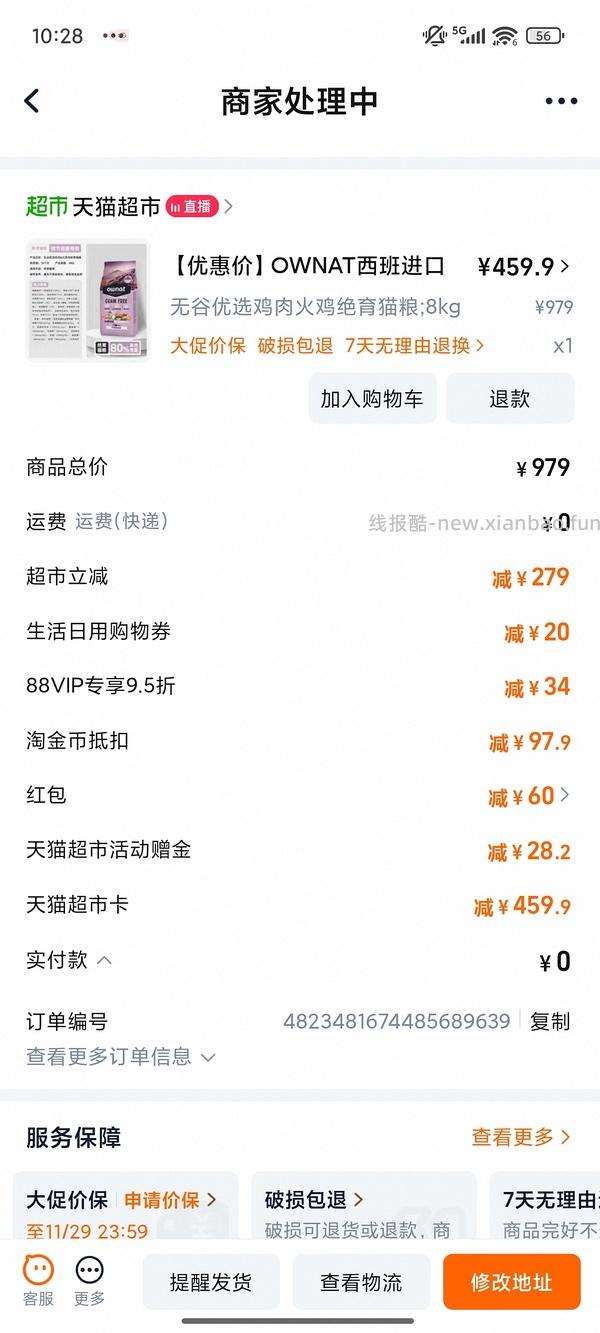
Task: Open 查看更多 in 服务保障
Action: click(520, 1137)
